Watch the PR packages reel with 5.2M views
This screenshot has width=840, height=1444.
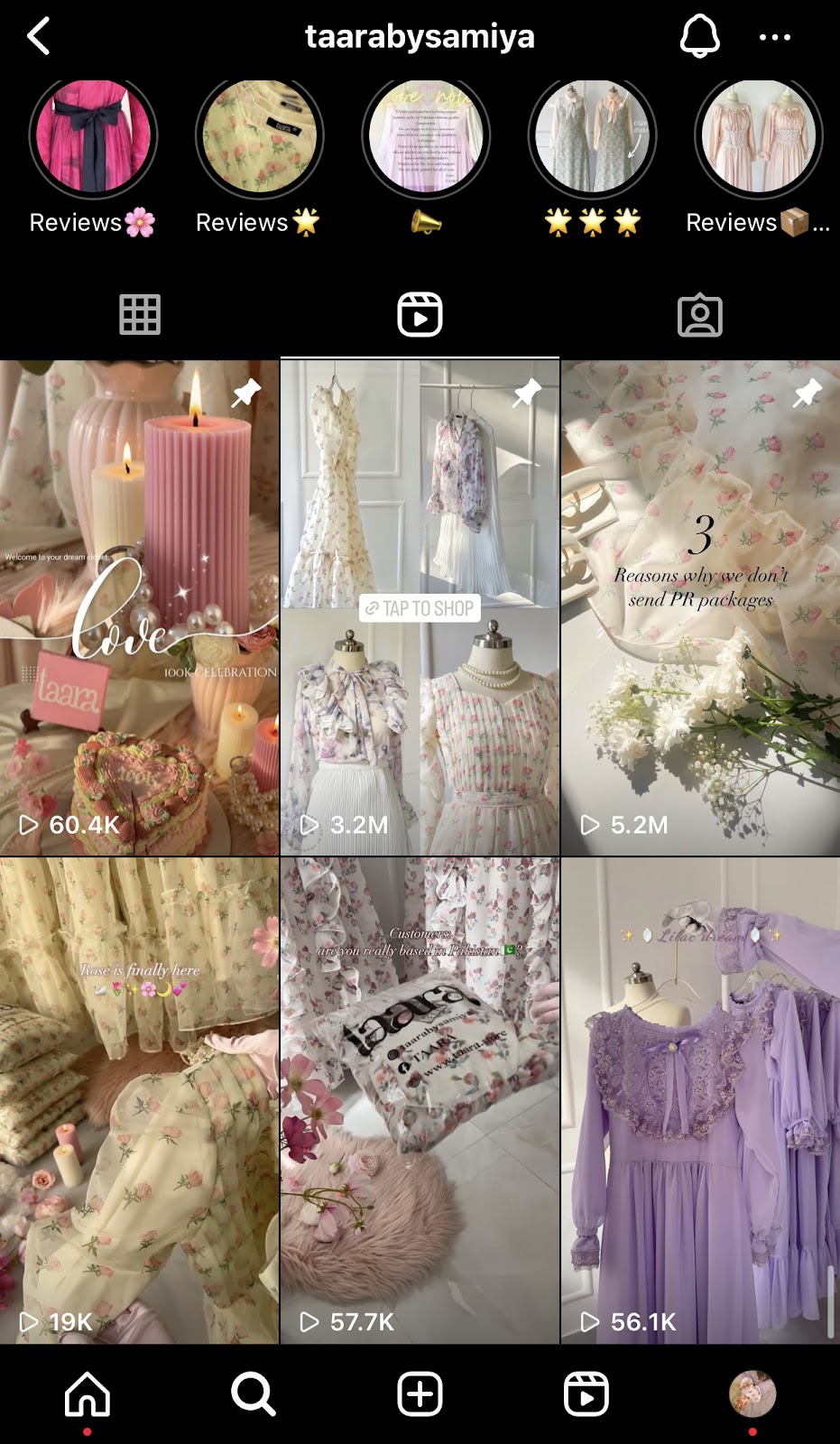(700, 607)
